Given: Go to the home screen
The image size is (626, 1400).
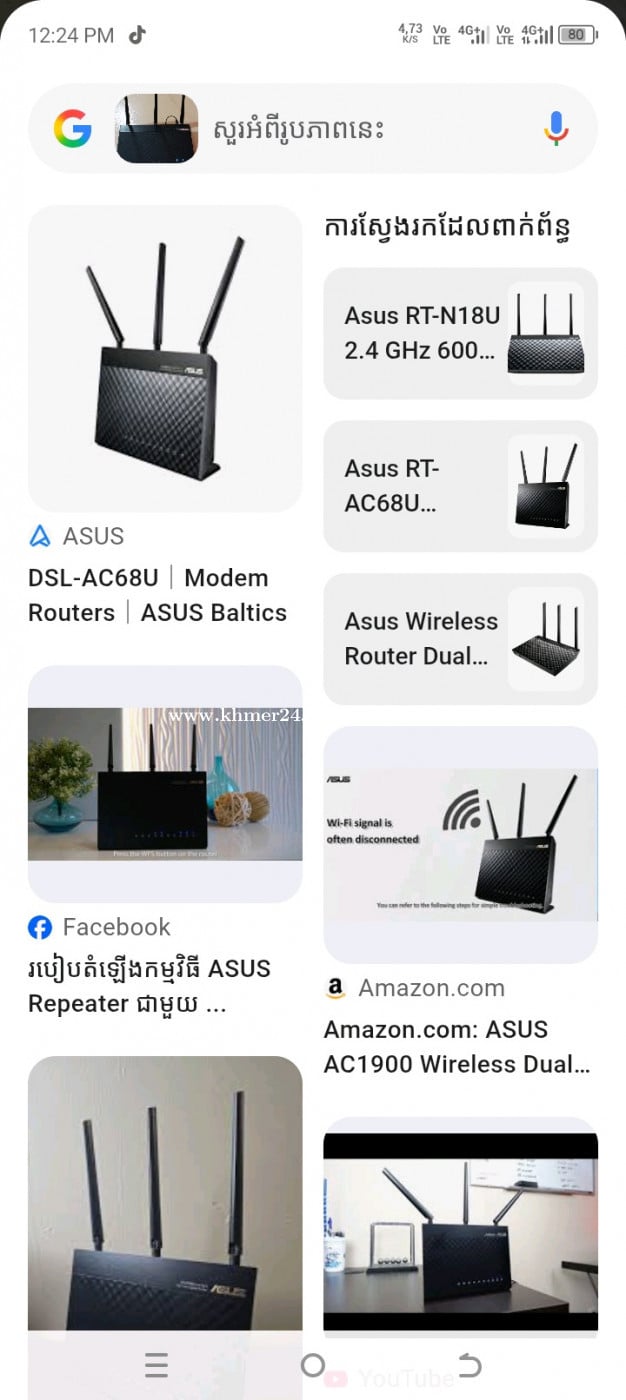Looking at the screenshot, I should (x=313, y=1365).
